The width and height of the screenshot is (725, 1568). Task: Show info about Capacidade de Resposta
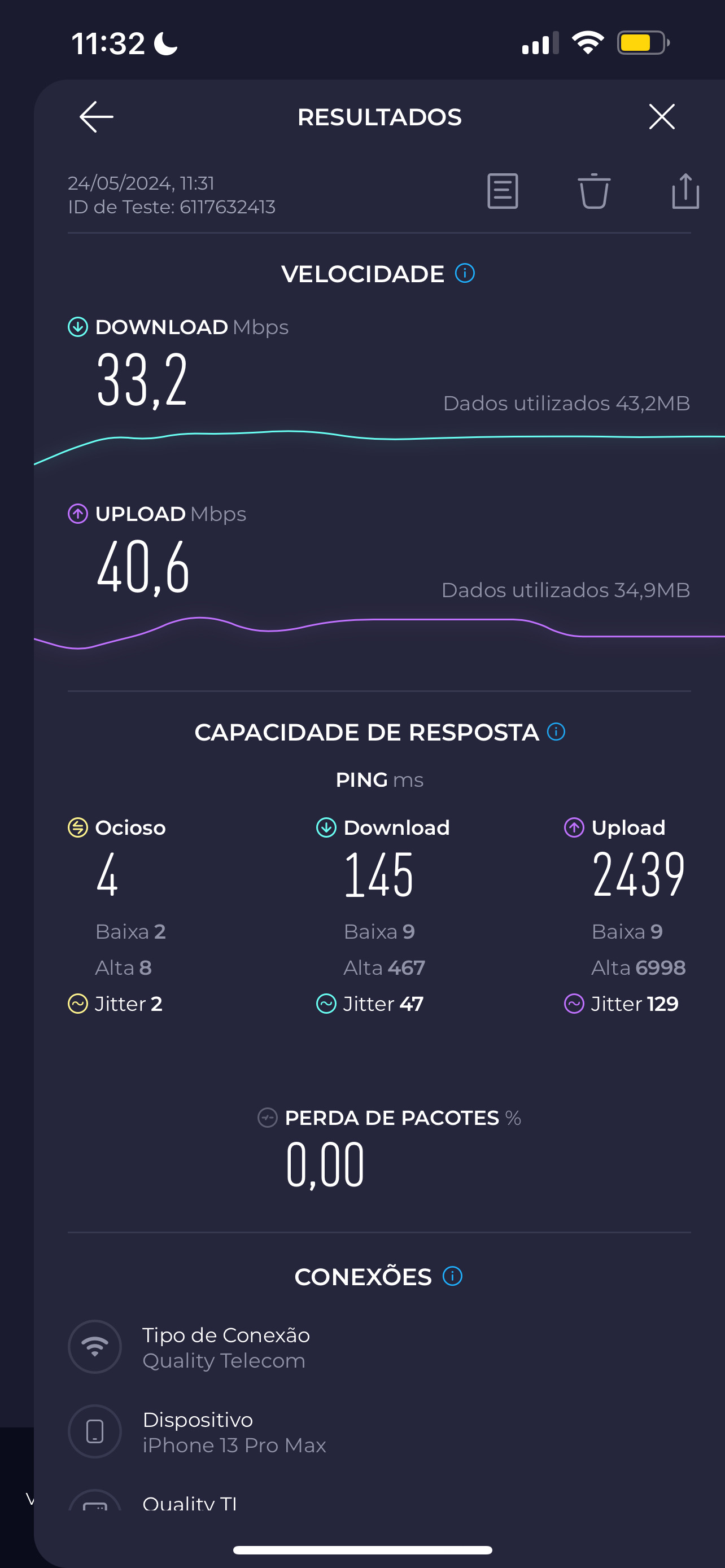(x=556, y=732)
